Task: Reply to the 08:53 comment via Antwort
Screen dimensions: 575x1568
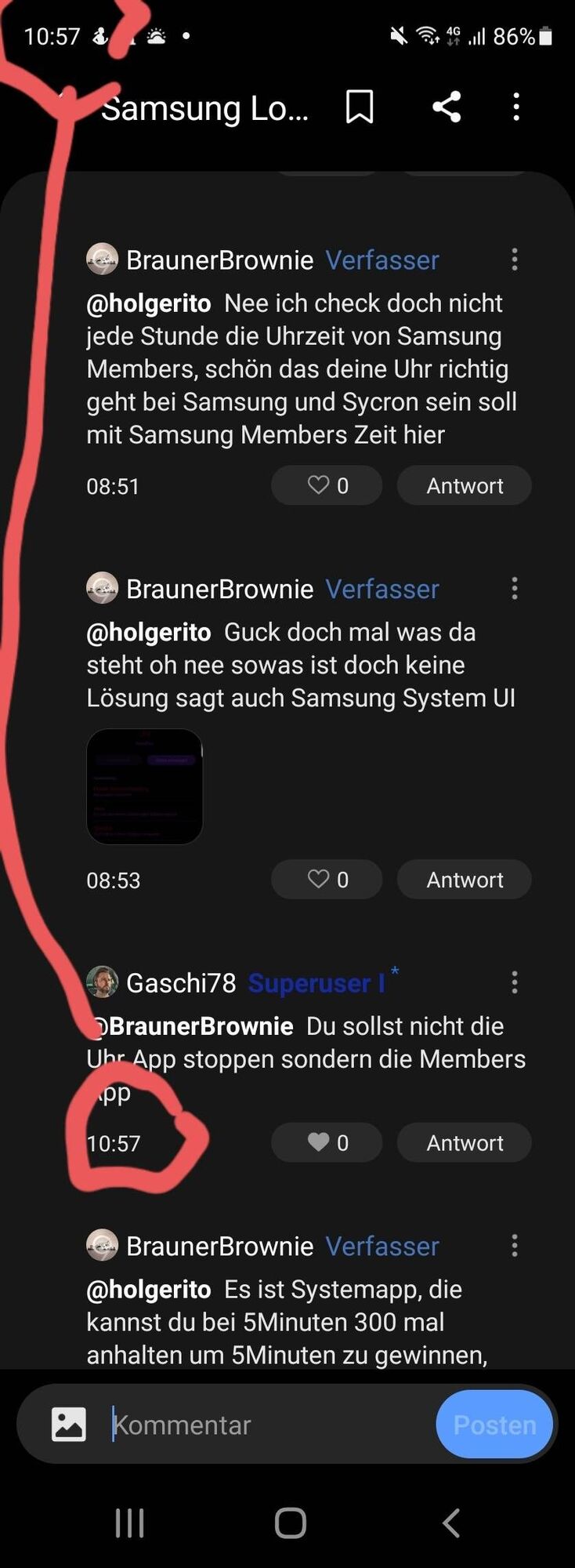Action: point(464,880)
